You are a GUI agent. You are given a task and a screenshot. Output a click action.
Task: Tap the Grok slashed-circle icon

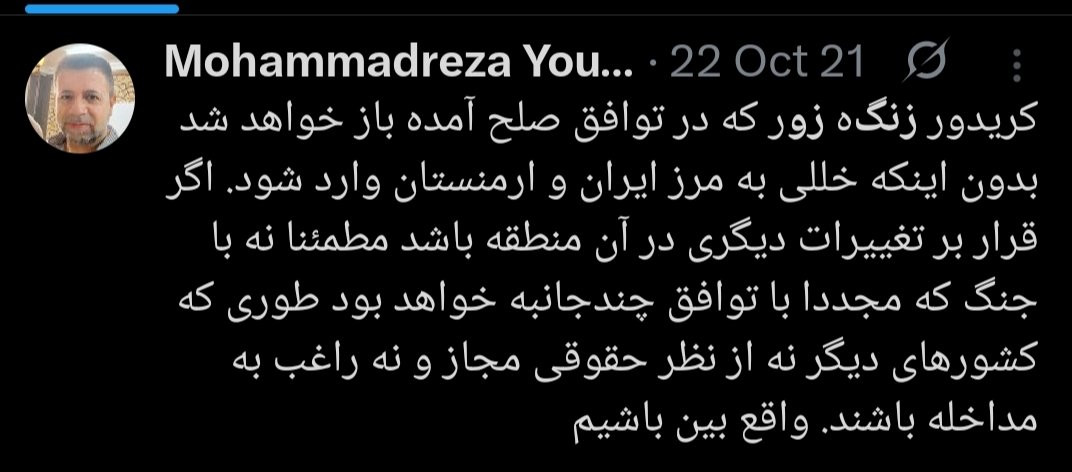pyautogui.click(x=926, y=60)
